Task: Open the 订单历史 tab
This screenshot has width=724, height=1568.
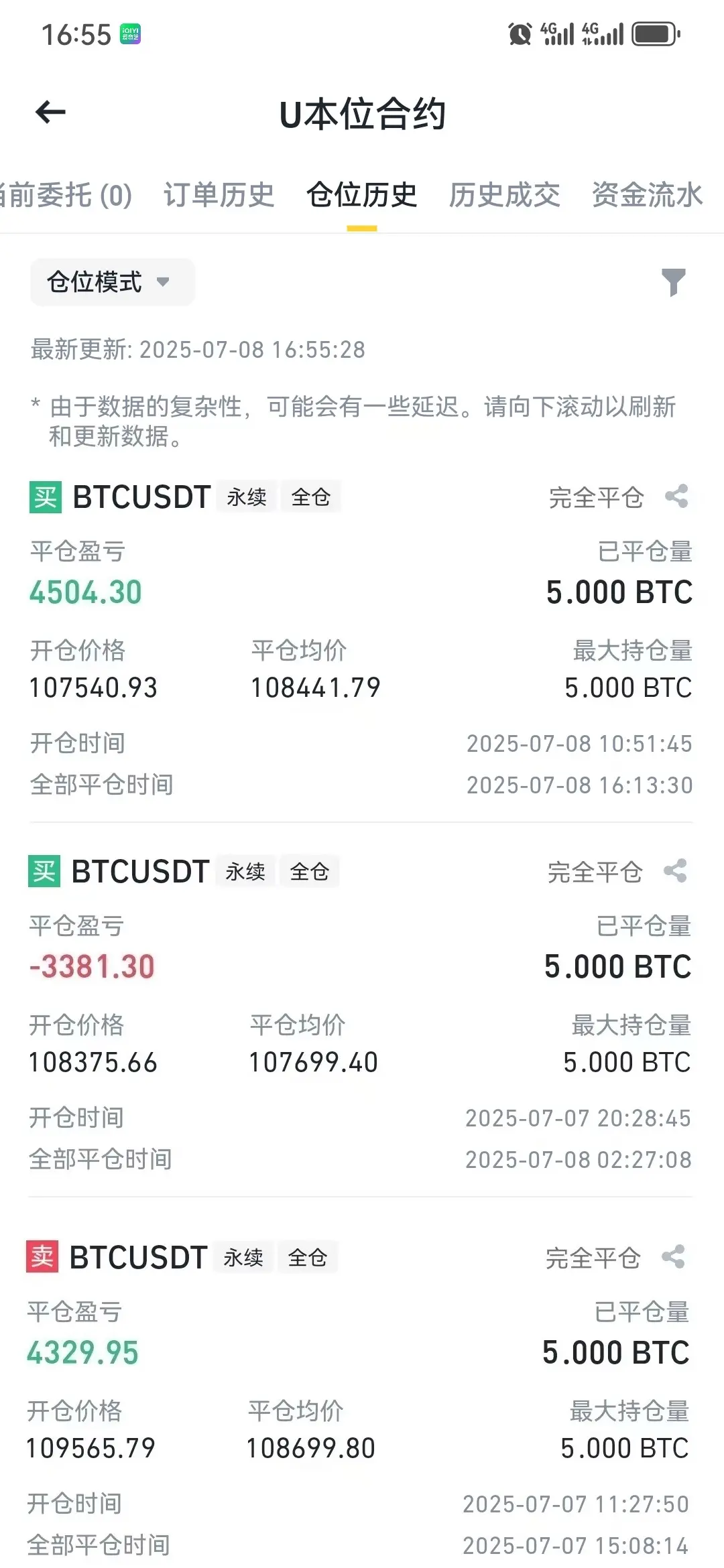Action: pyautogui.click(x=219, y=196)
